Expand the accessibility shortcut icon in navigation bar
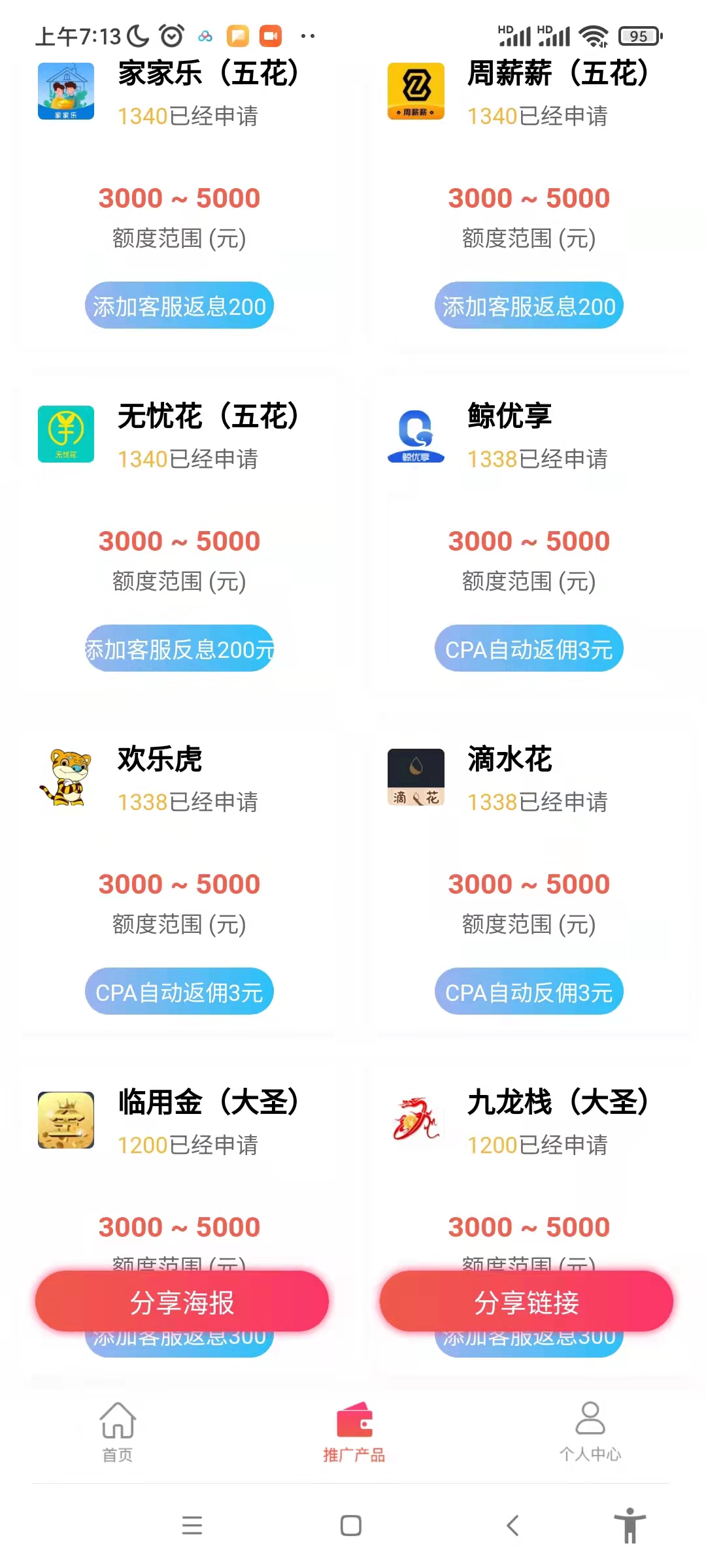The image size is (706, 1568). 631,1526
